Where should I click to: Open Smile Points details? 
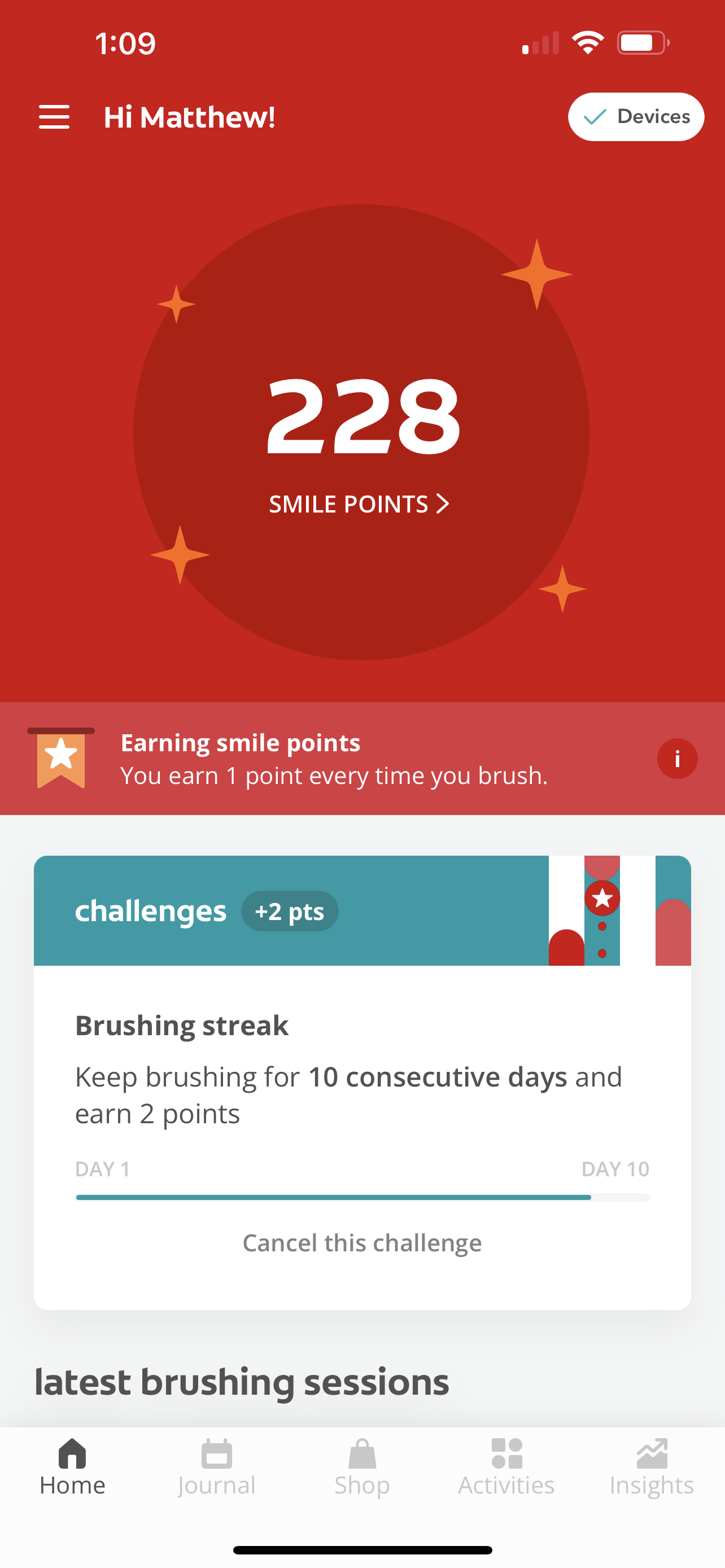click(359, 504)
